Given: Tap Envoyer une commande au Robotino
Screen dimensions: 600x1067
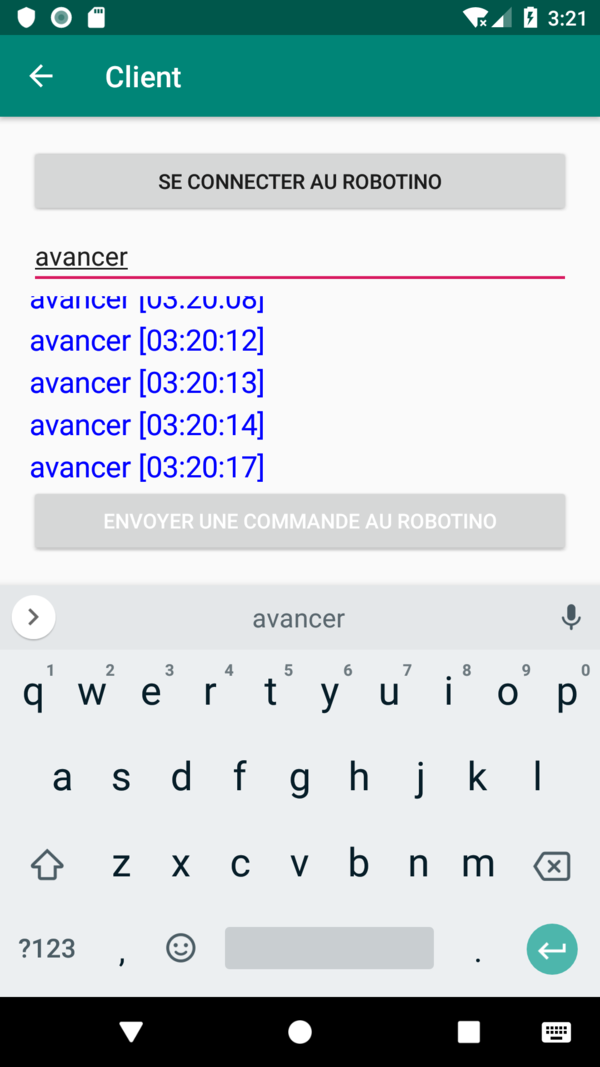Looking at the screenshot, I should pos(300,522).
